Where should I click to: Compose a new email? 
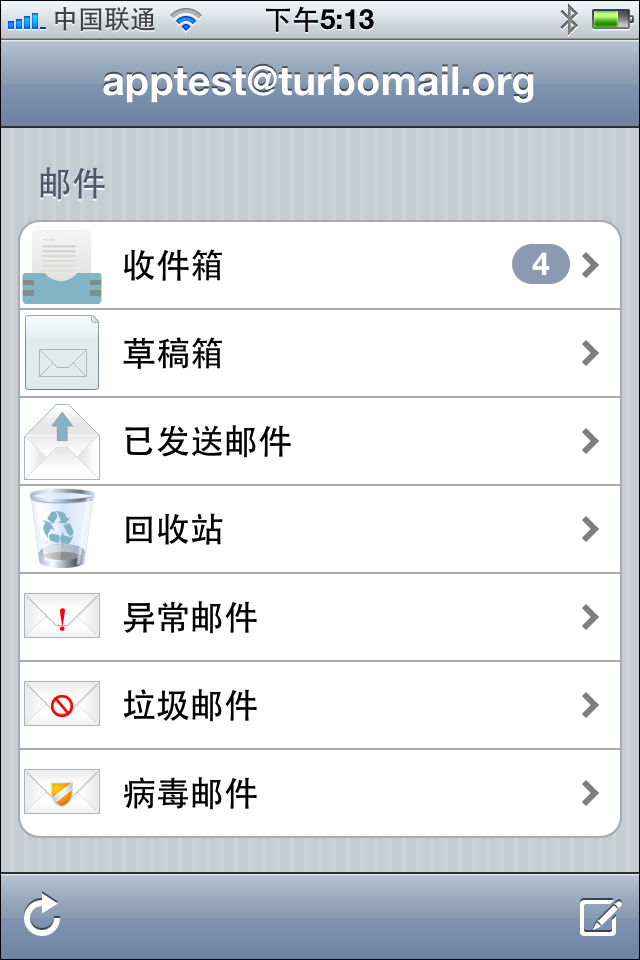coord(600,916)
